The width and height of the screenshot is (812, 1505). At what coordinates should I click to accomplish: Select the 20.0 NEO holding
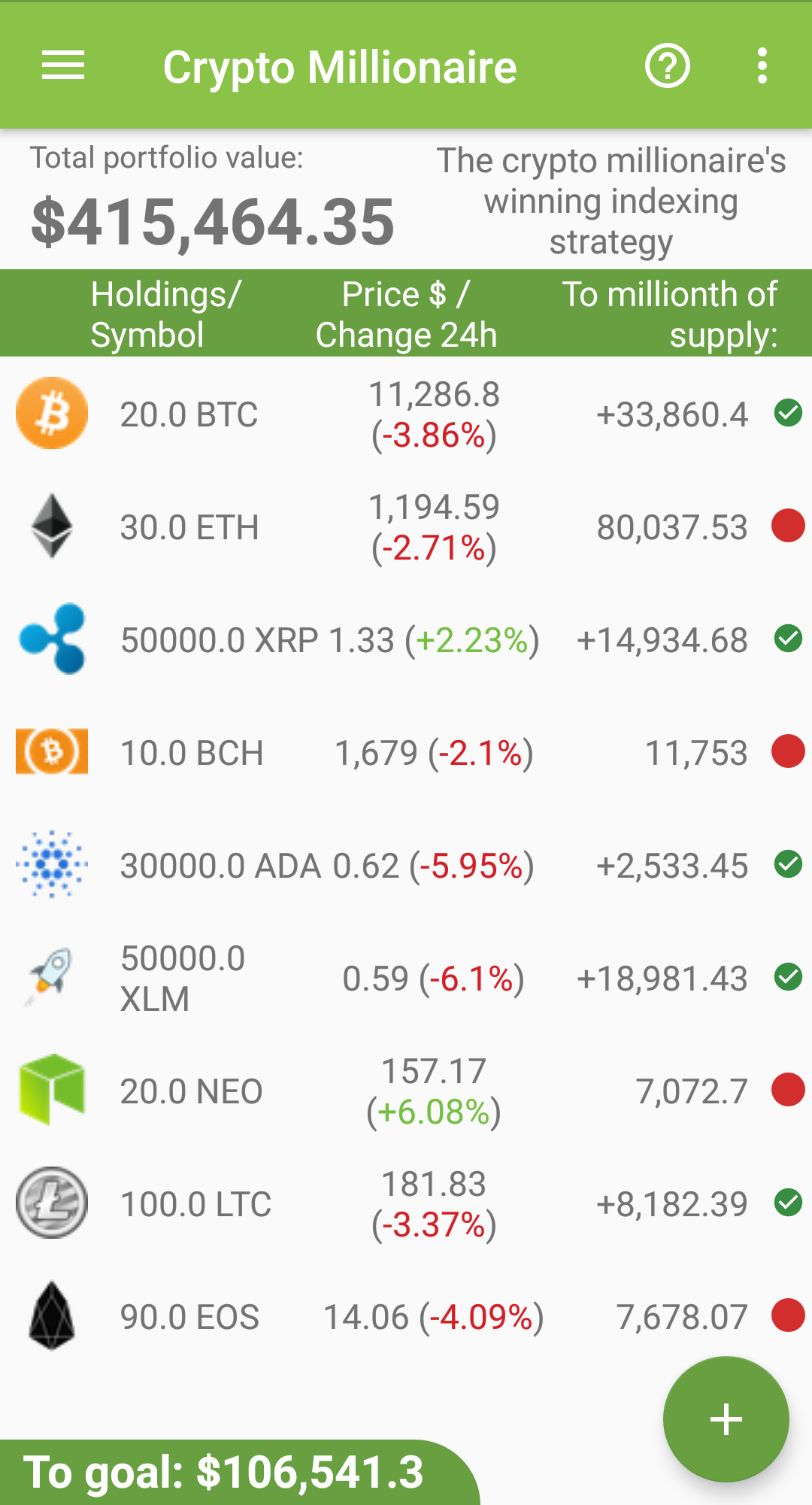pyautogui.click(x=406, y=1091)
